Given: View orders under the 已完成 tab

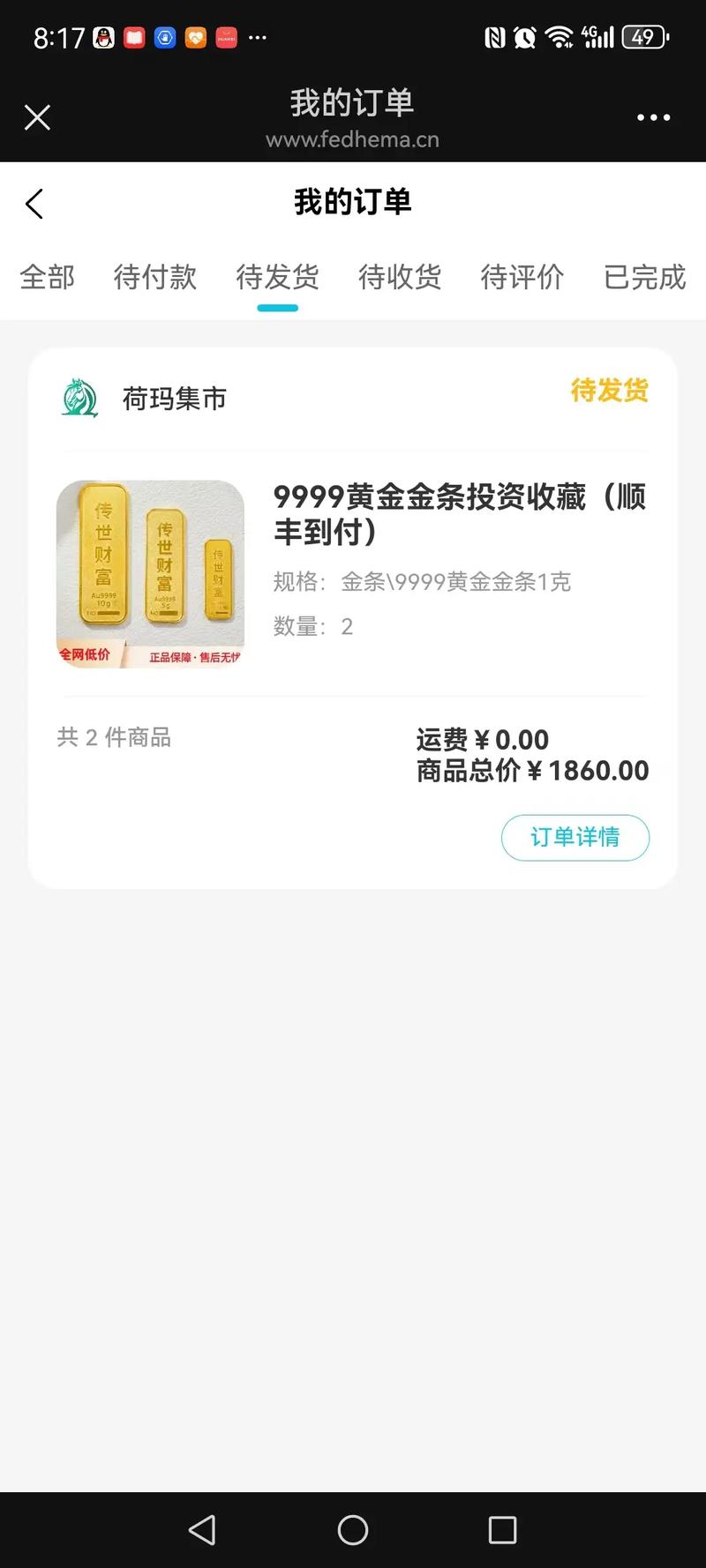Looking at the screenshot, I should point(644,277).
